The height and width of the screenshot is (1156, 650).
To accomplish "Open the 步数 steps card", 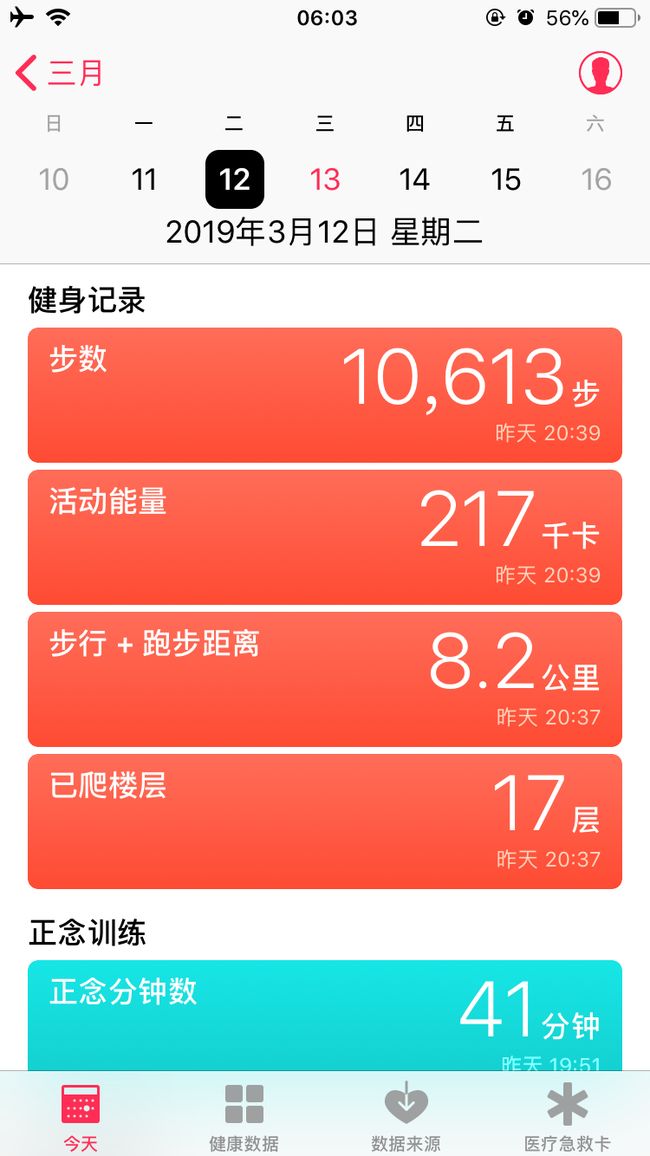I will pos(325,395).
